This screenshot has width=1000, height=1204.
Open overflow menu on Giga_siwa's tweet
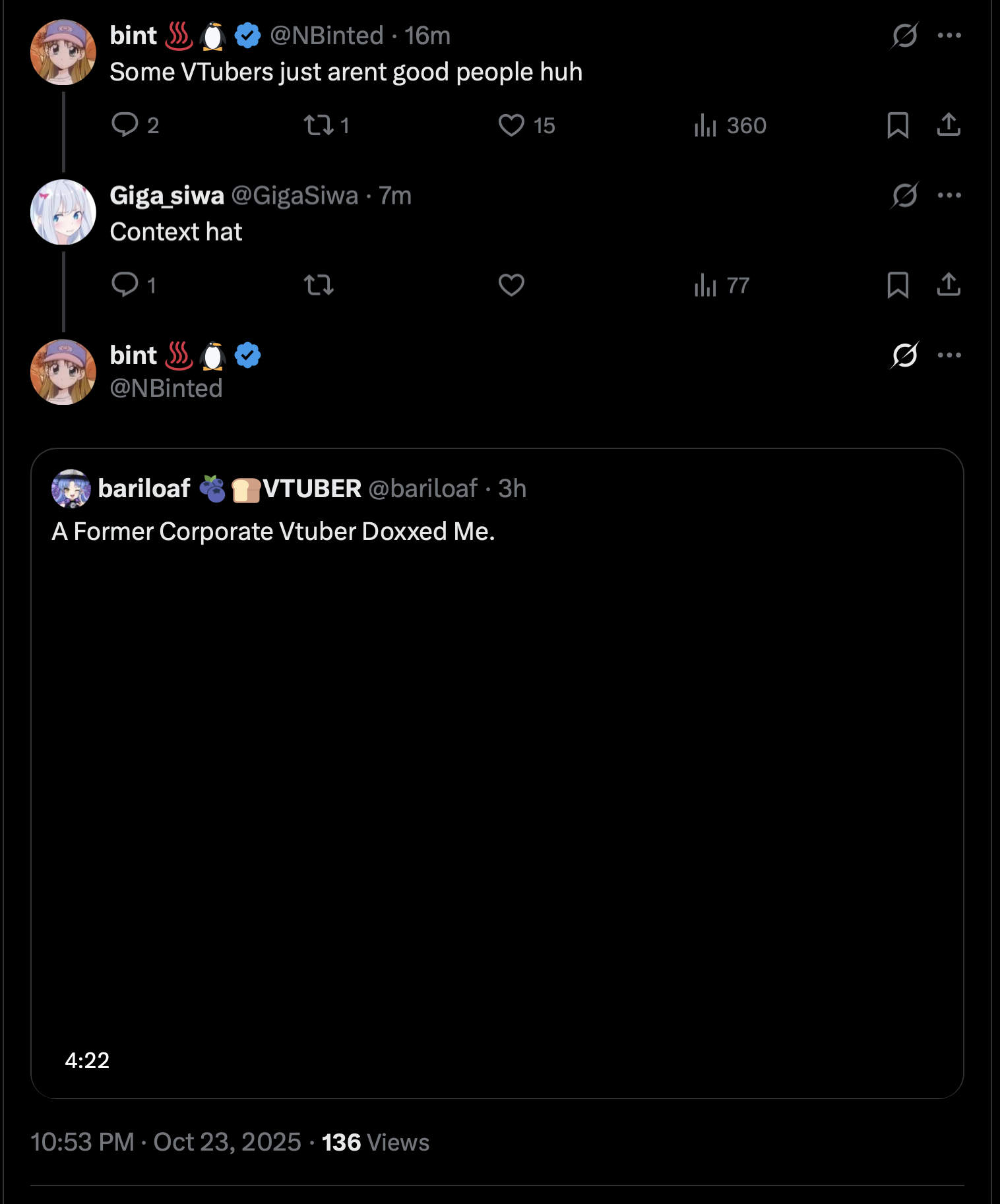coord(949,195)
